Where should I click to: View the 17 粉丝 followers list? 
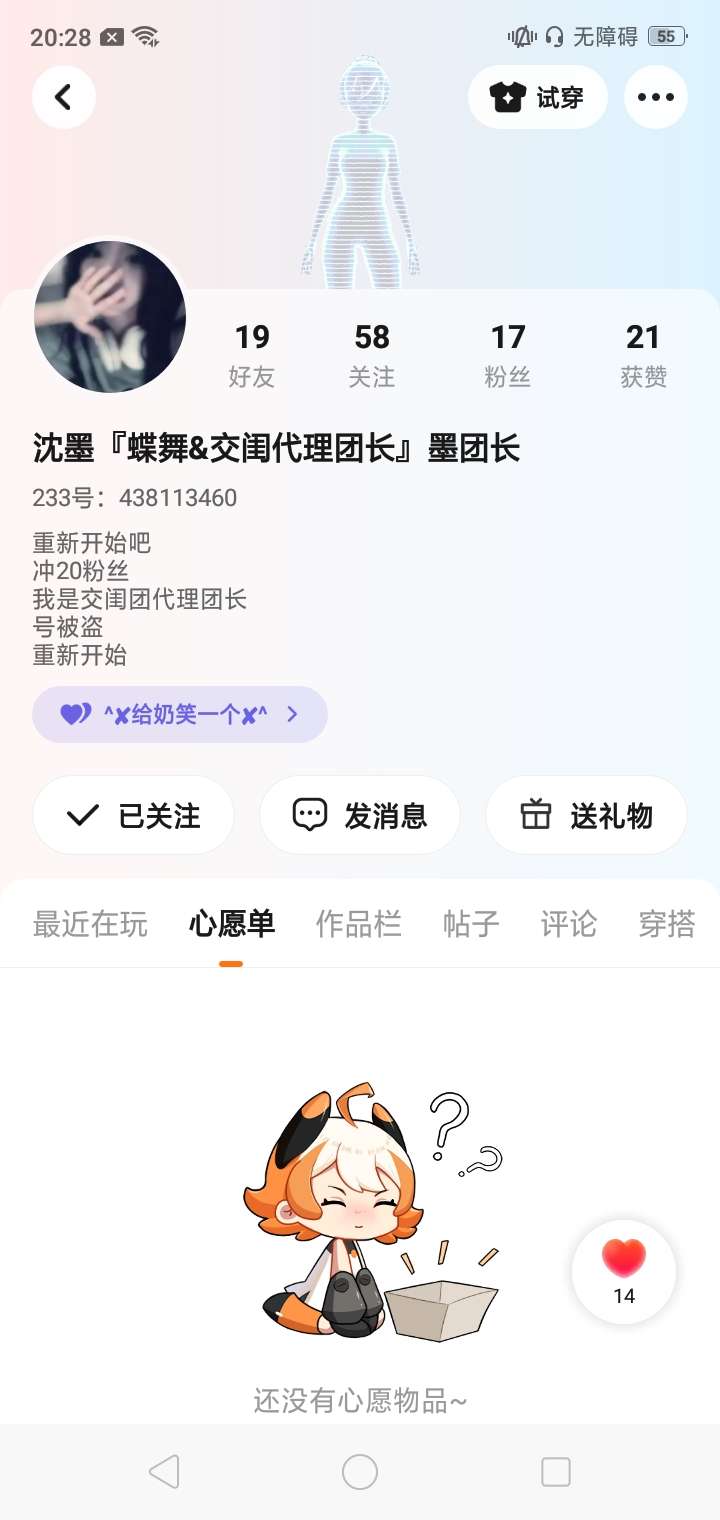tap(507, 355)
